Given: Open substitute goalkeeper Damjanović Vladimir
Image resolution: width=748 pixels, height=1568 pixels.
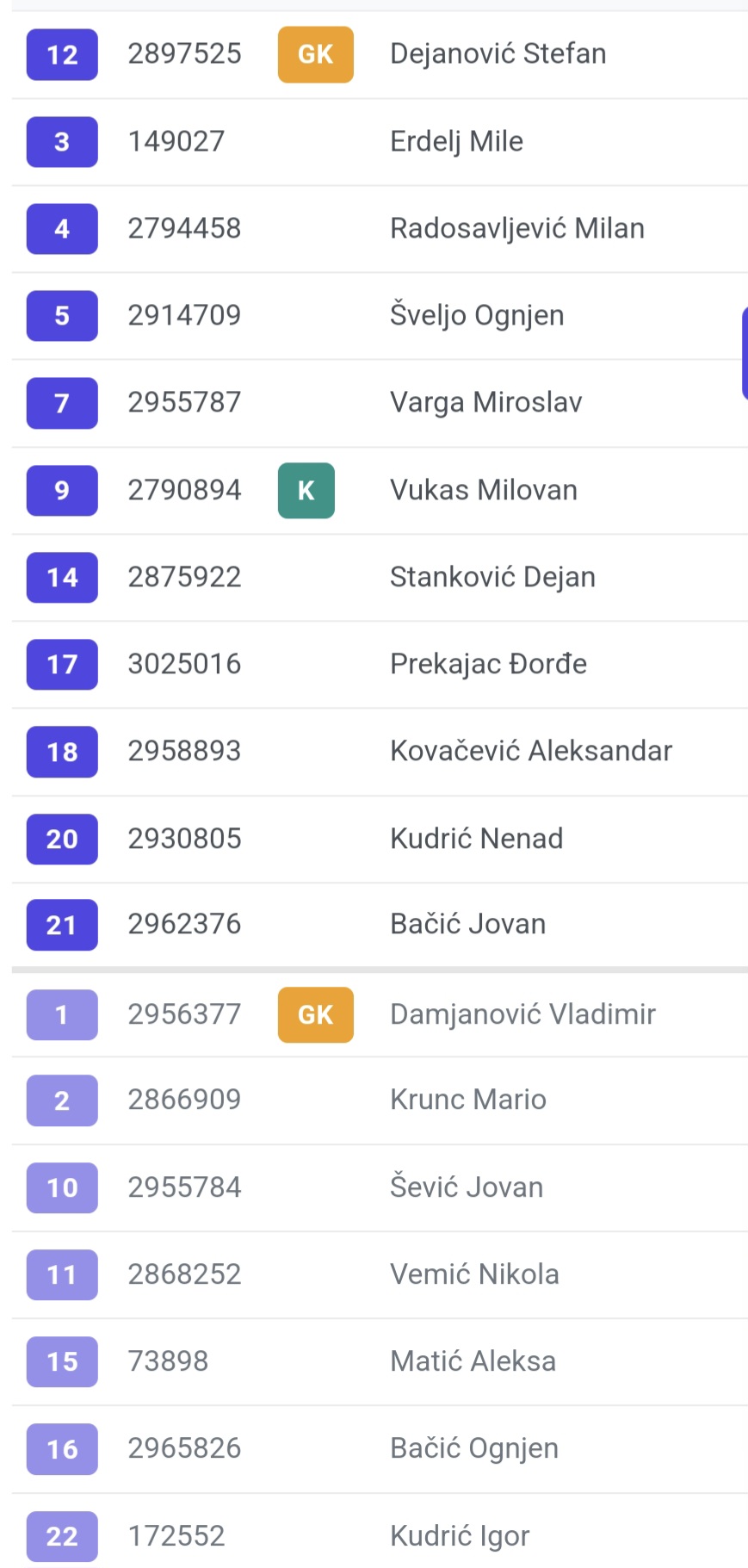Looking at the screenshot, I should click(x=379, y=1014).
